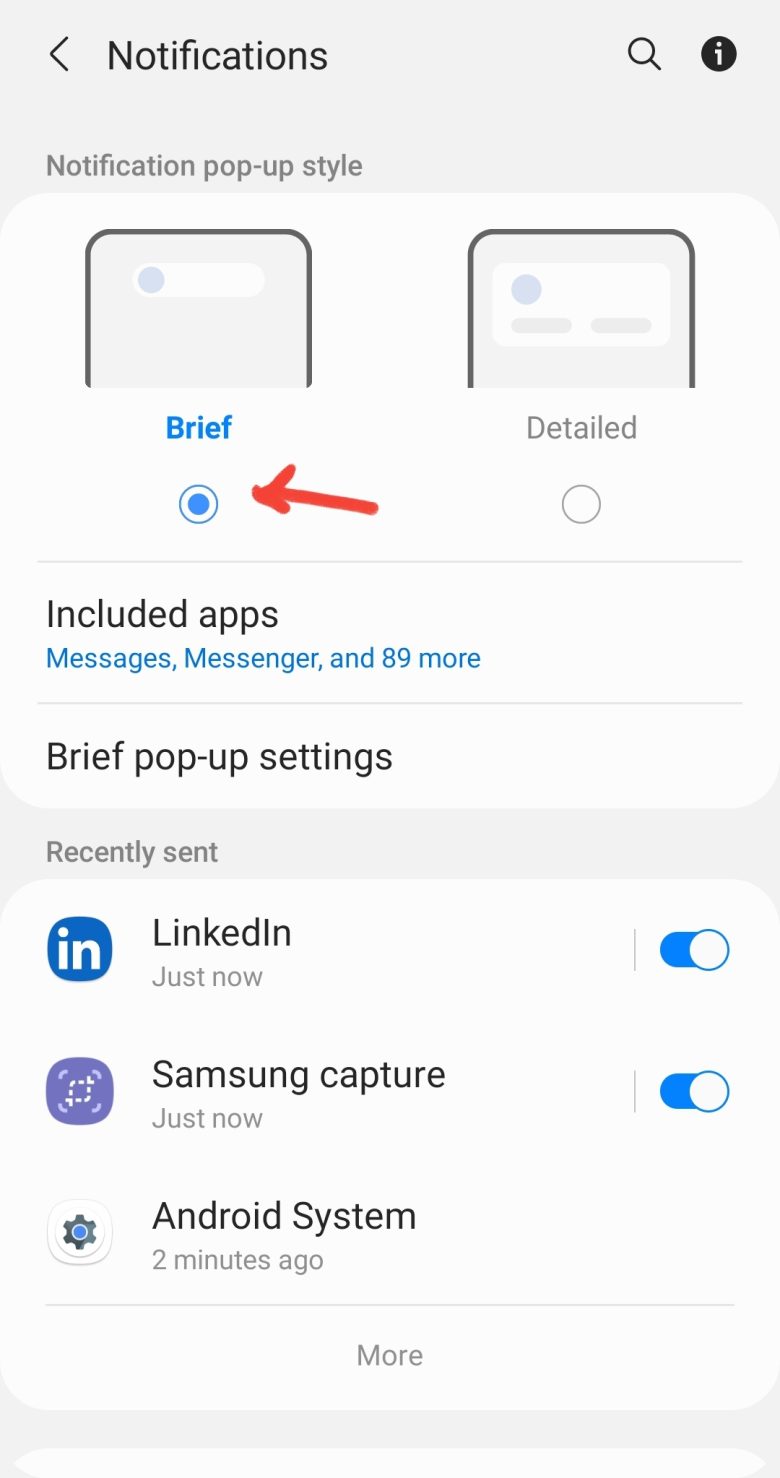780x1478 pixels.
Task: Tap the info icon for notification details
Action: pos(718,55)
